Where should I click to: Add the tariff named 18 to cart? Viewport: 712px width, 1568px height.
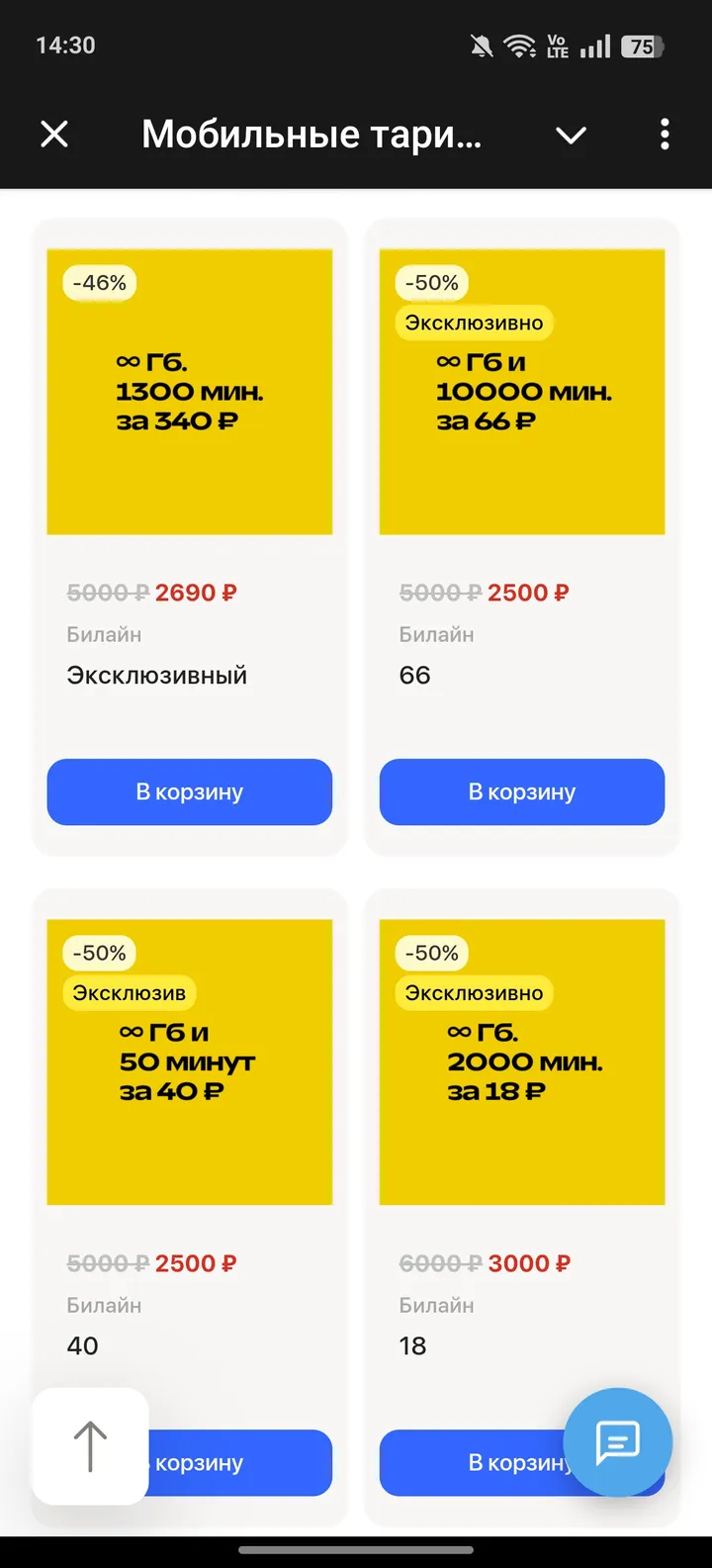point(475,1462)
